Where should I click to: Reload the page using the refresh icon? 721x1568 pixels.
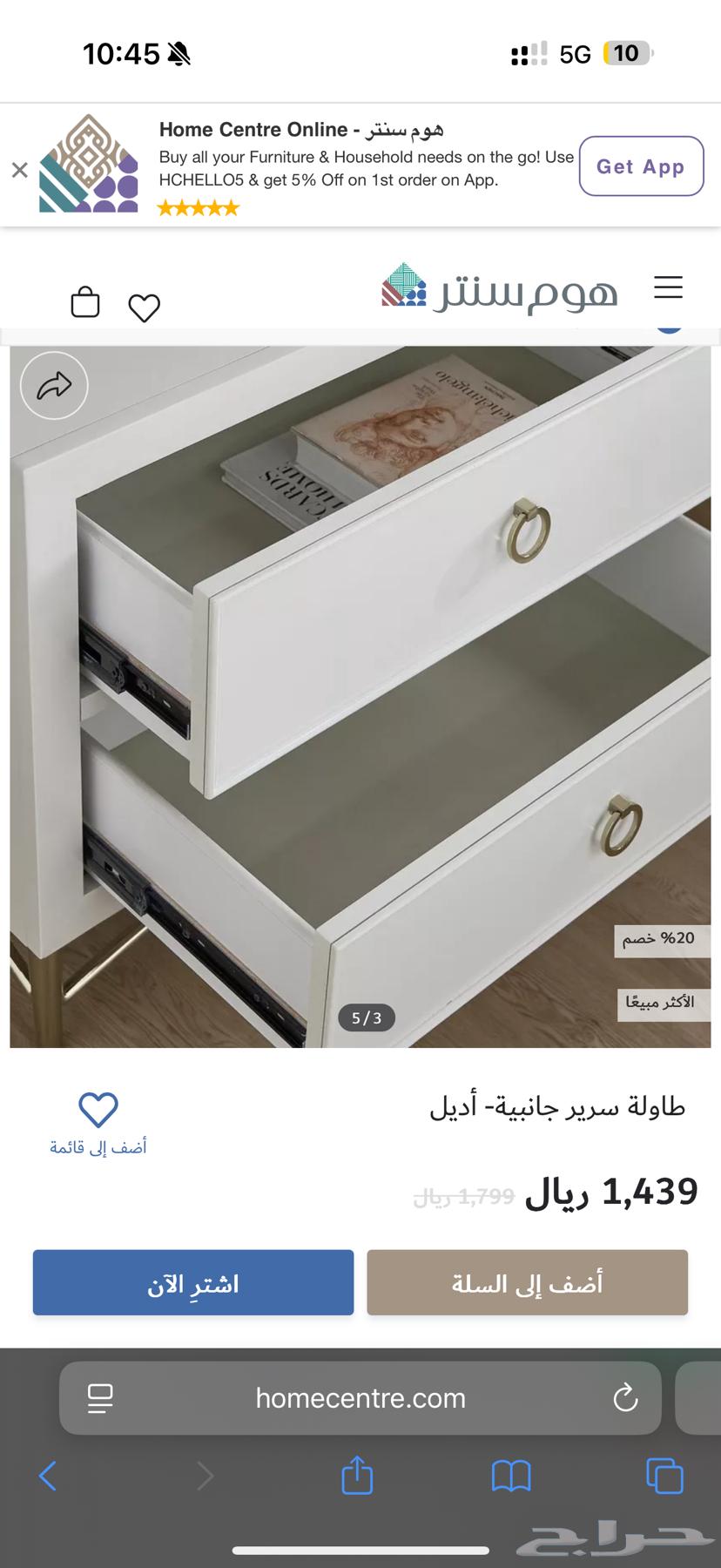[x=624, y=1397]
